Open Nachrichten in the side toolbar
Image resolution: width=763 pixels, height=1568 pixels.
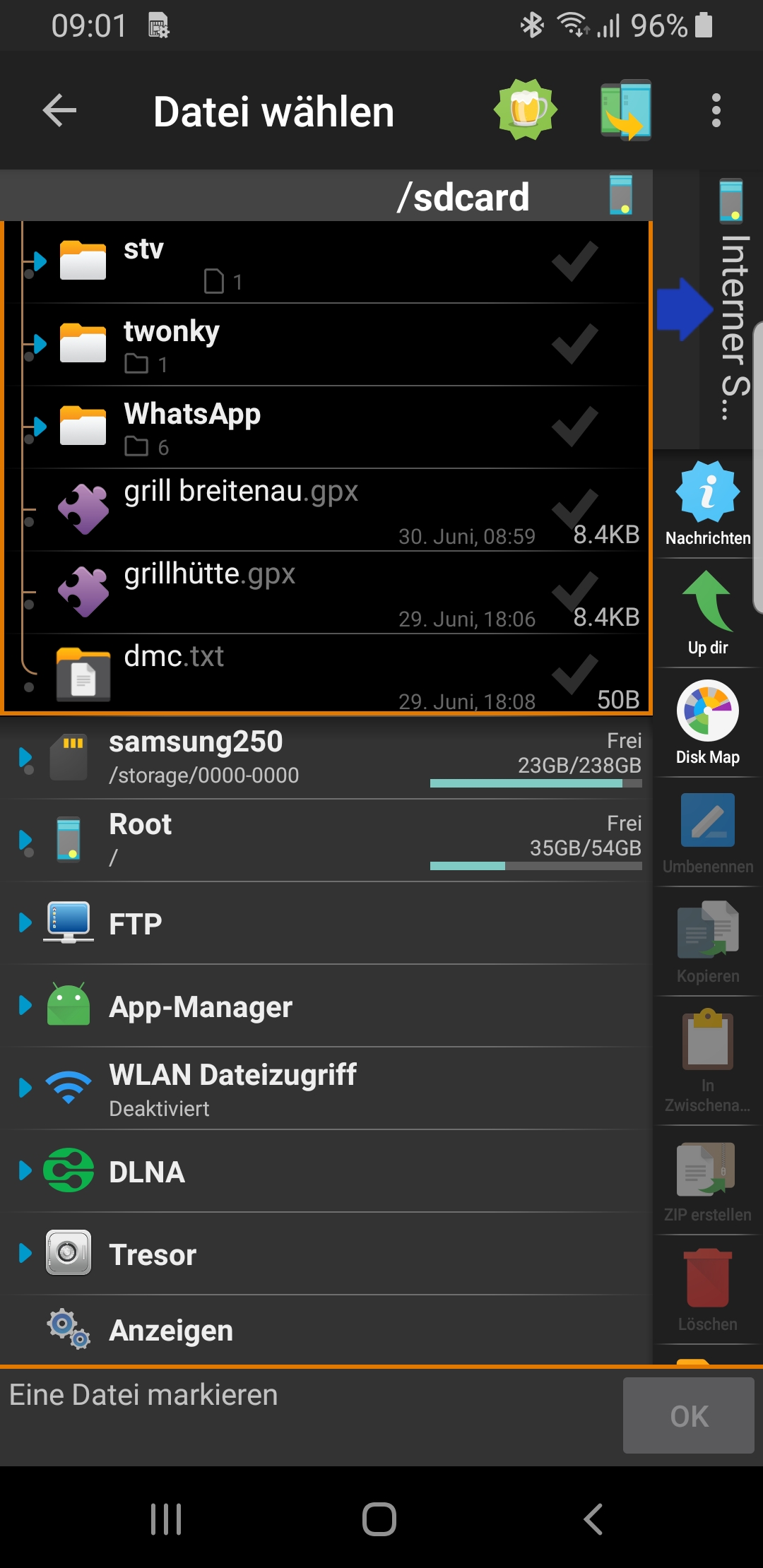tap(708, 503)
